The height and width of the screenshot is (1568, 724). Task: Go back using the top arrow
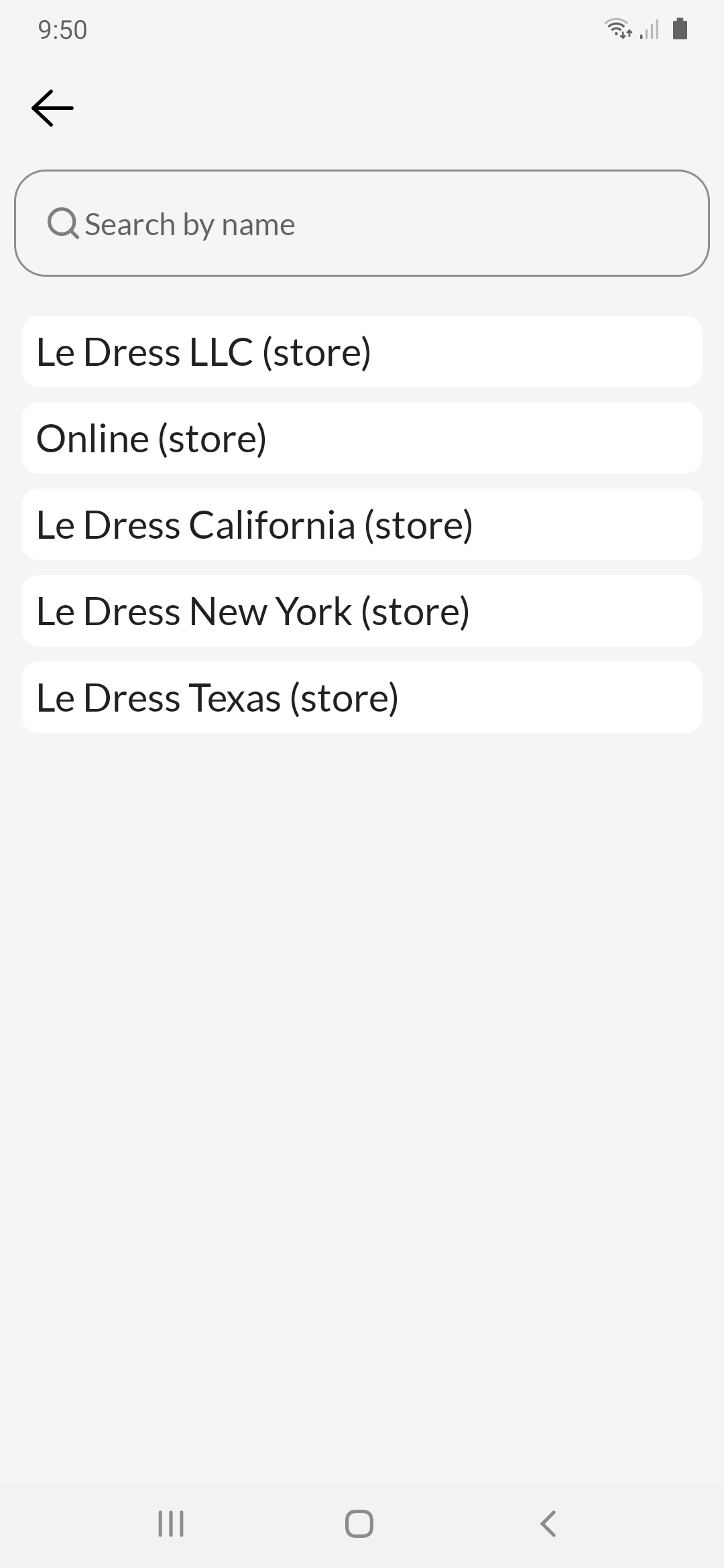click(52, 108)
